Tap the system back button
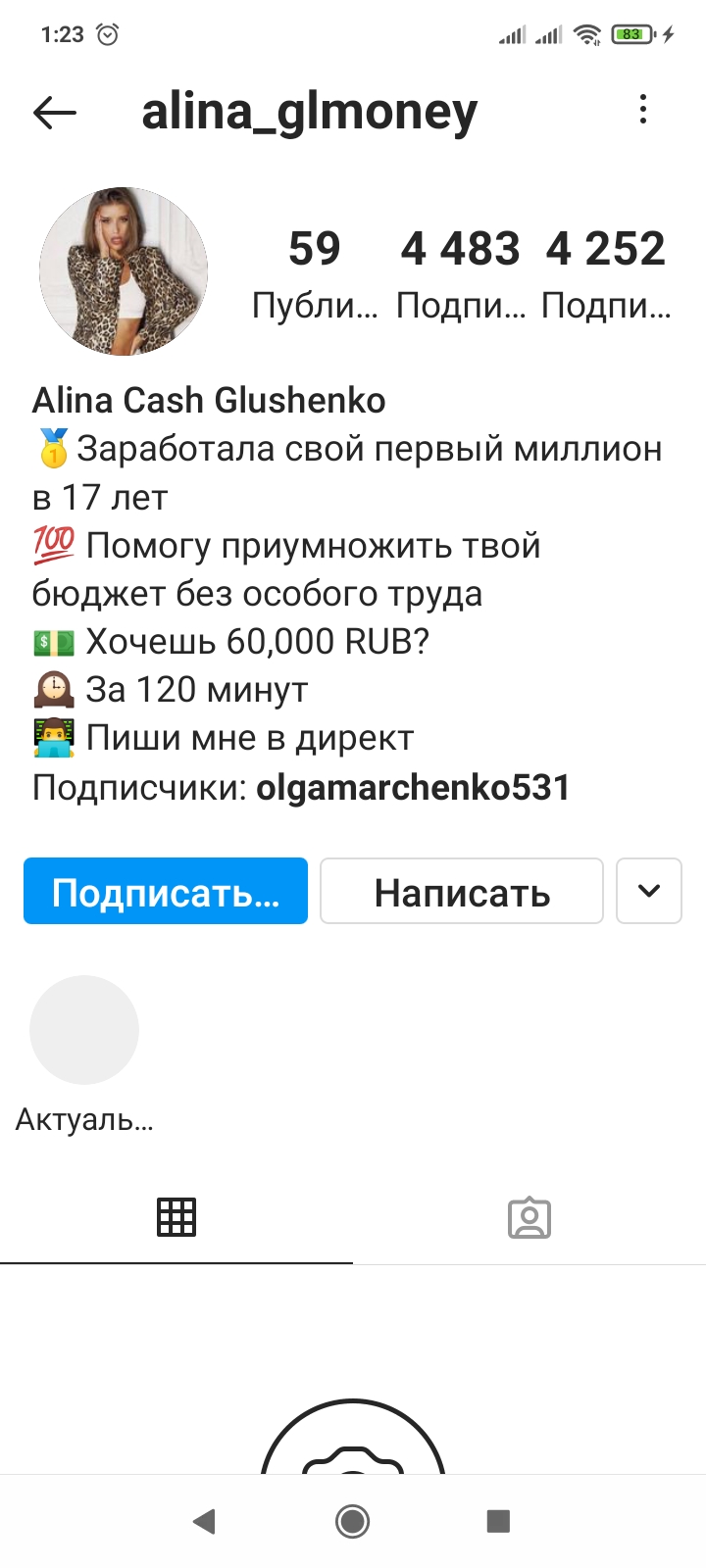Screen dimensions: 706x1568 (x=204, y=1521)
